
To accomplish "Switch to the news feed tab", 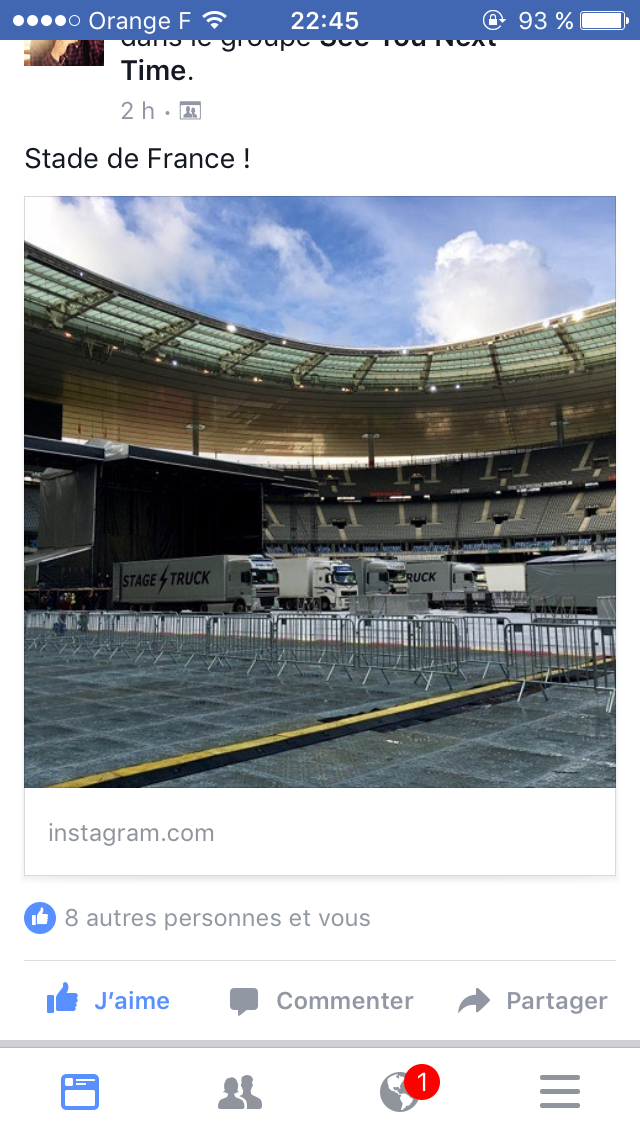I will 80,1091.
